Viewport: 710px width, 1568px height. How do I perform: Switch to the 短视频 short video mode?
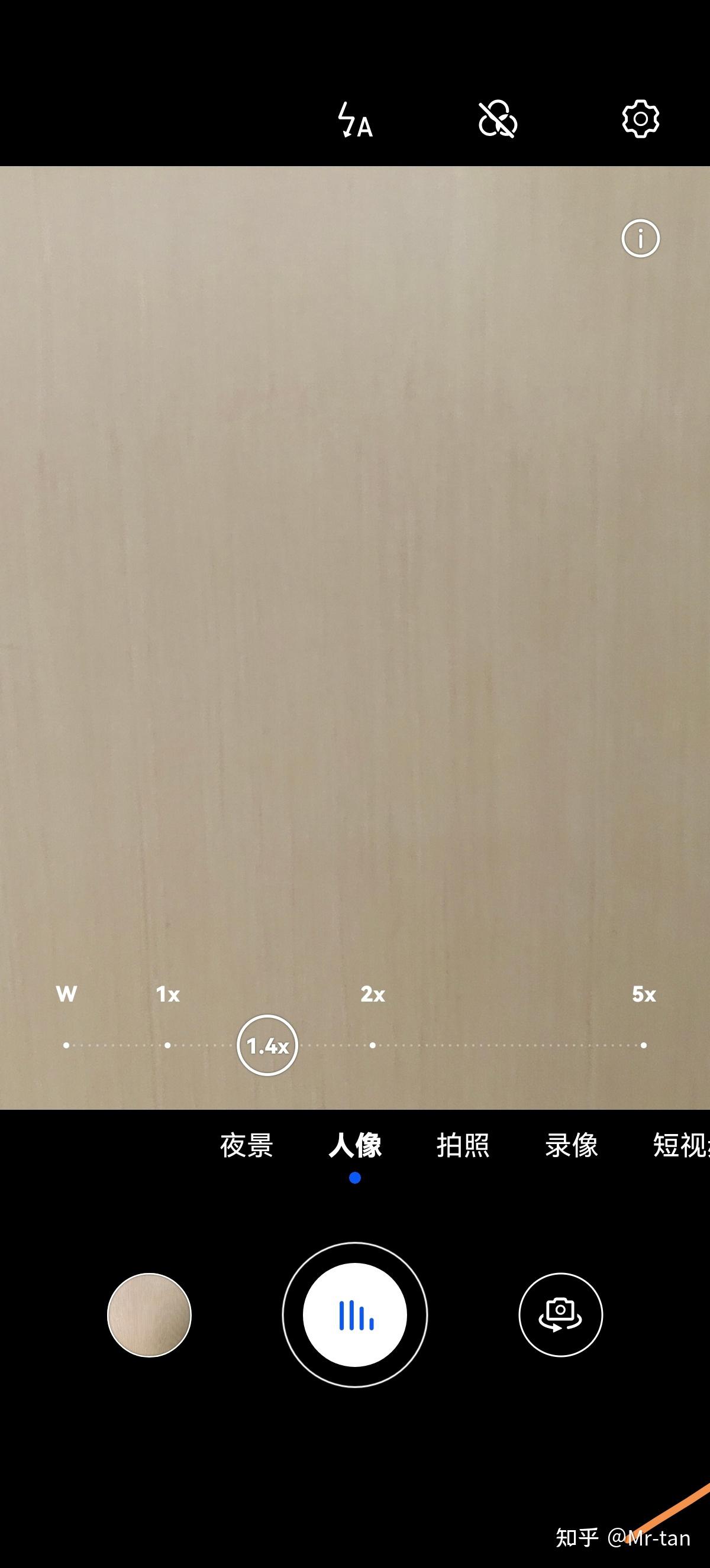pos(679,1145)
